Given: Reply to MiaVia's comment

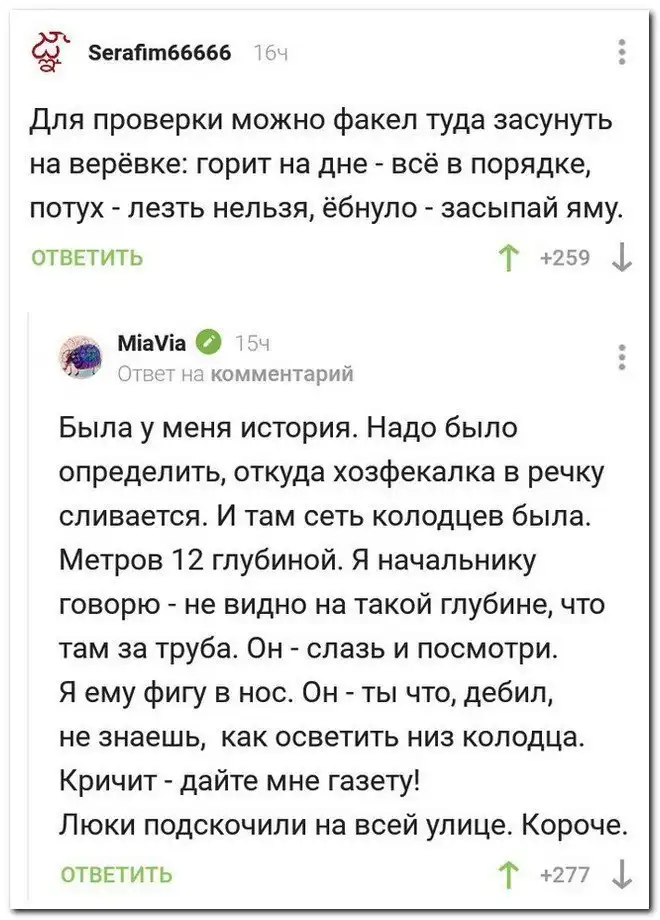Looking at the screenshot, I should pos(117,875).
